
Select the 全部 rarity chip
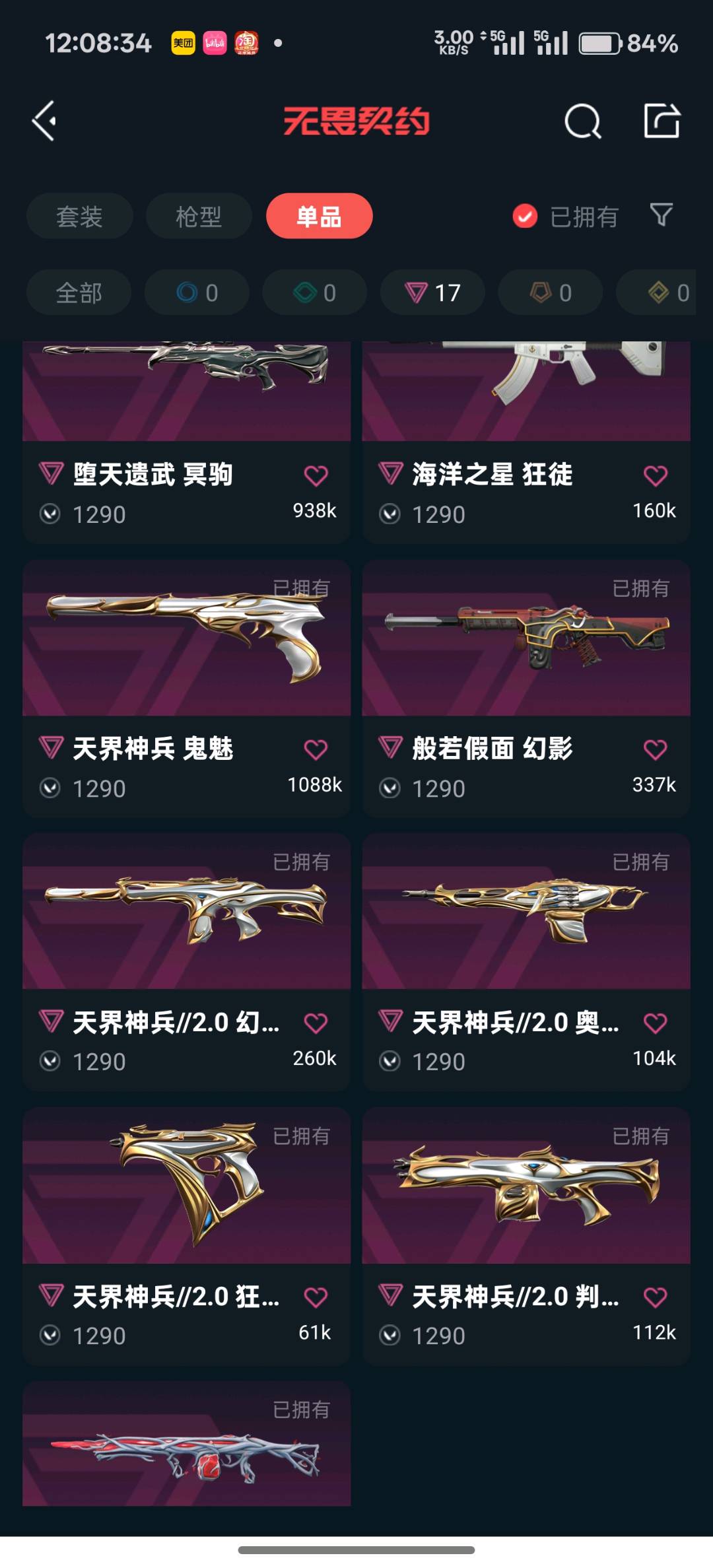[x=79, y=292]
